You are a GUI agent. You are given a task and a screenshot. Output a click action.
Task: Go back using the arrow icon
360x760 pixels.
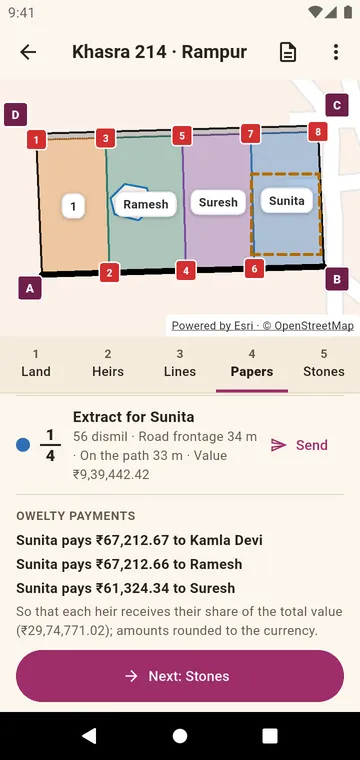point(28,52)
